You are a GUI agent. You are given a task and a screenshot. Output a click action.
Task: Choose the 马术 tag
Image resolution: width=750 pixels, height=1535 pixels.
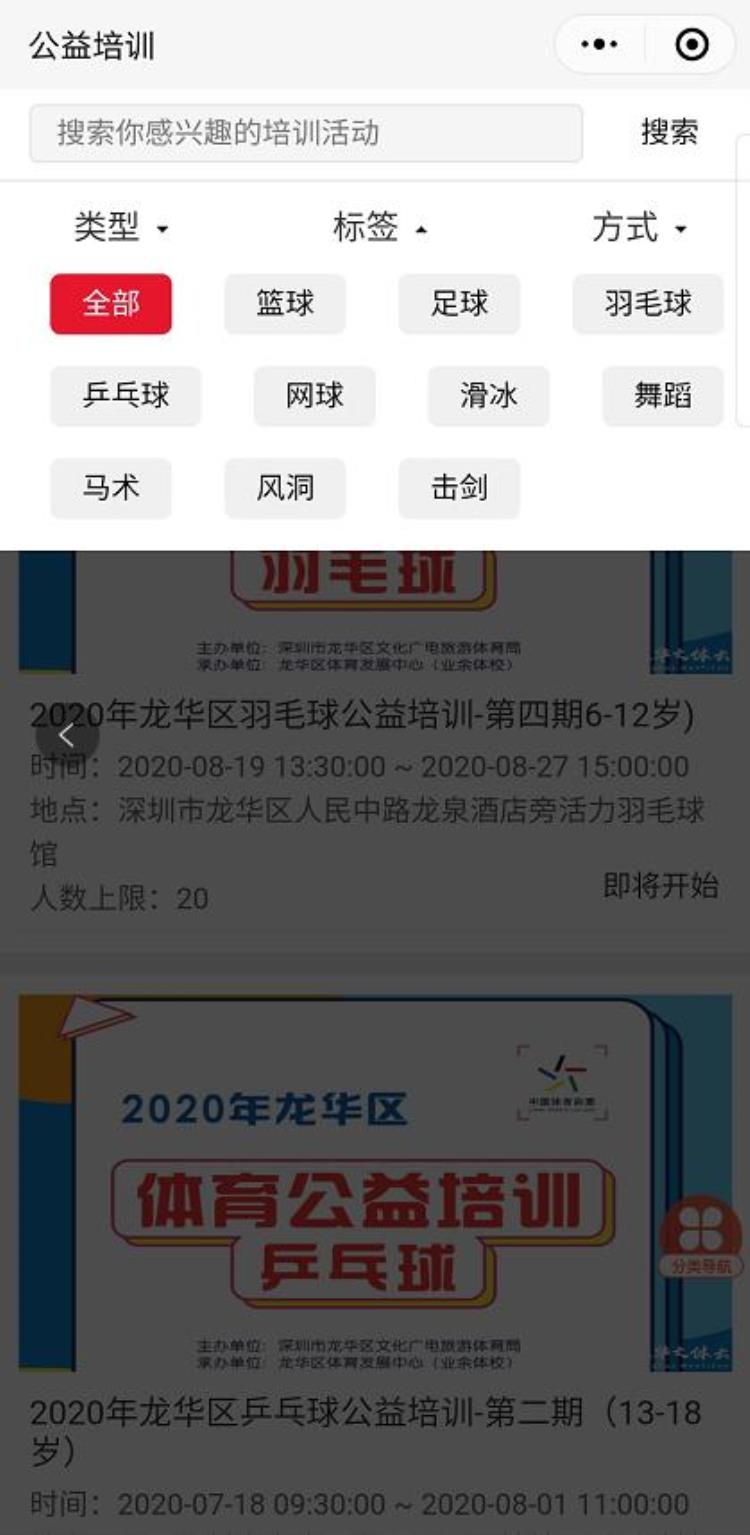(111, 488)
